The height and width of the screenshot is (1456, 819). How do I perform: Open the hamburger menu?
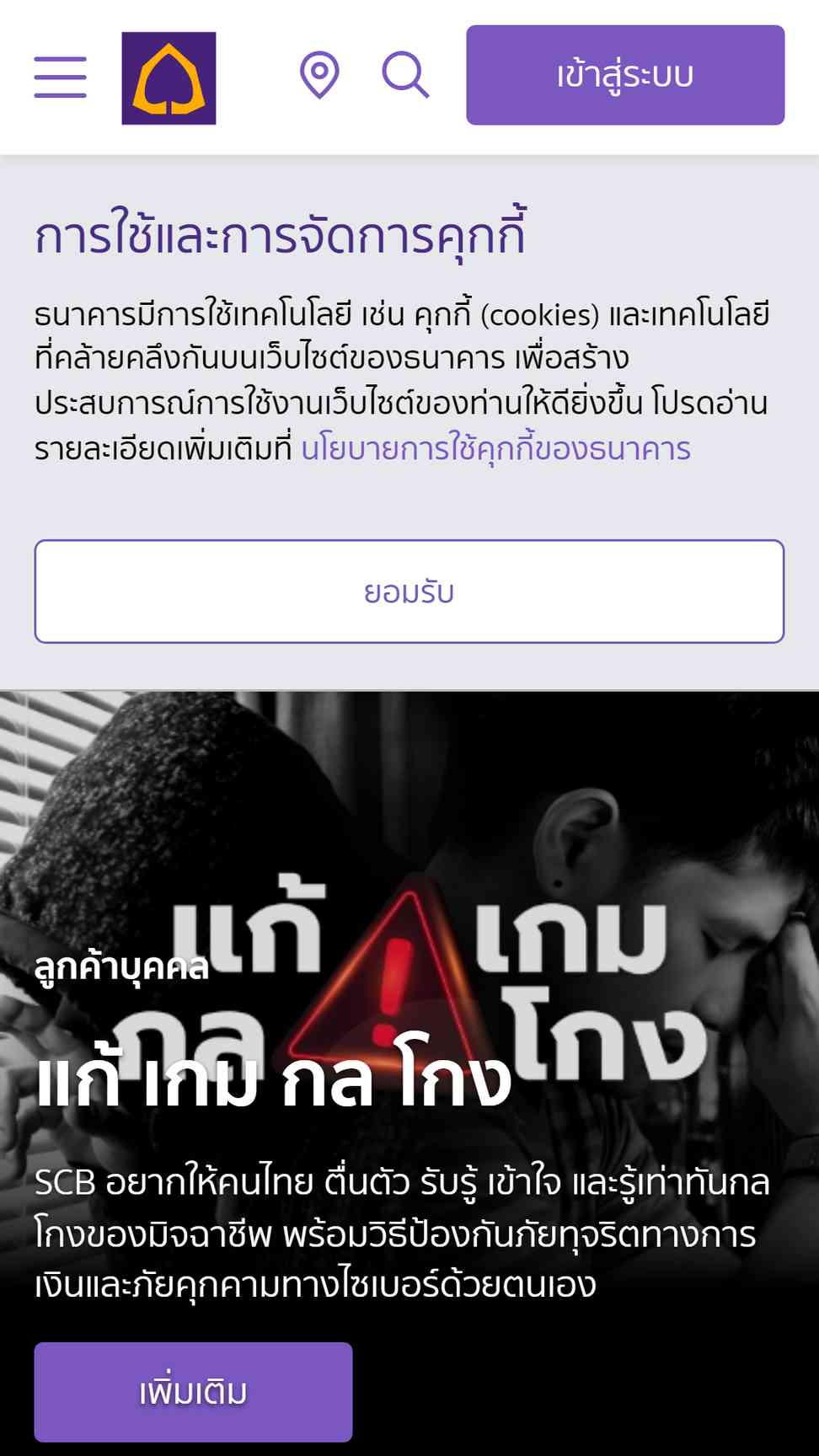[x=60, y=78]
